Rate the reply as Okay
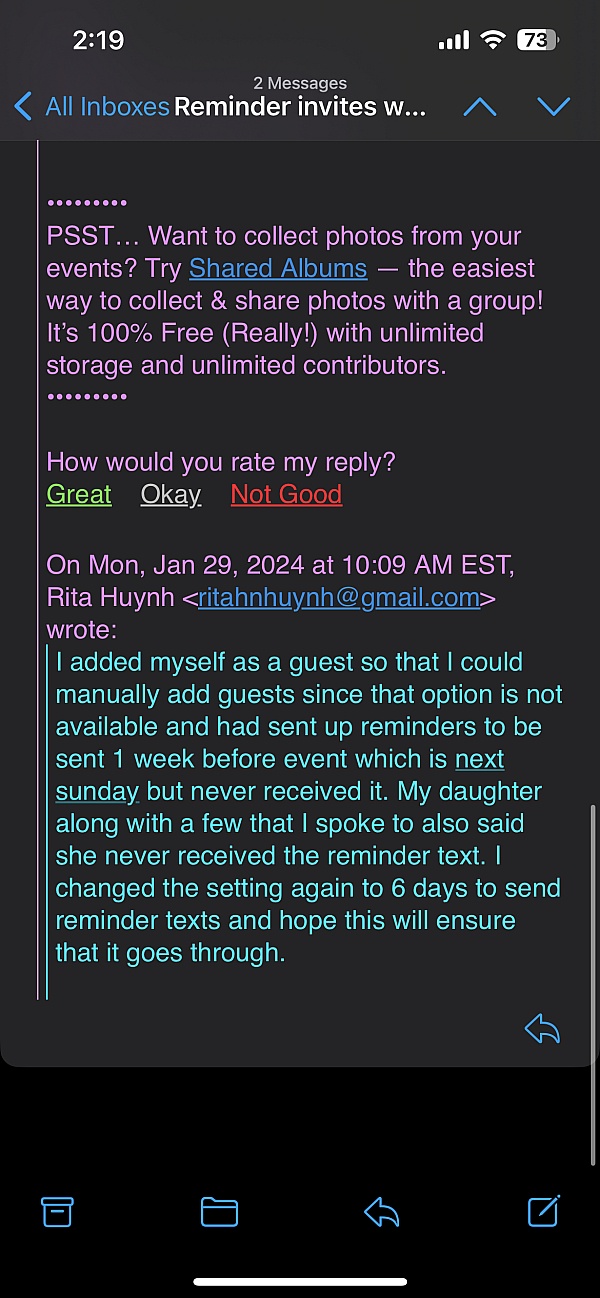This screenshot has width=600, height=1298. click(171, 494)
